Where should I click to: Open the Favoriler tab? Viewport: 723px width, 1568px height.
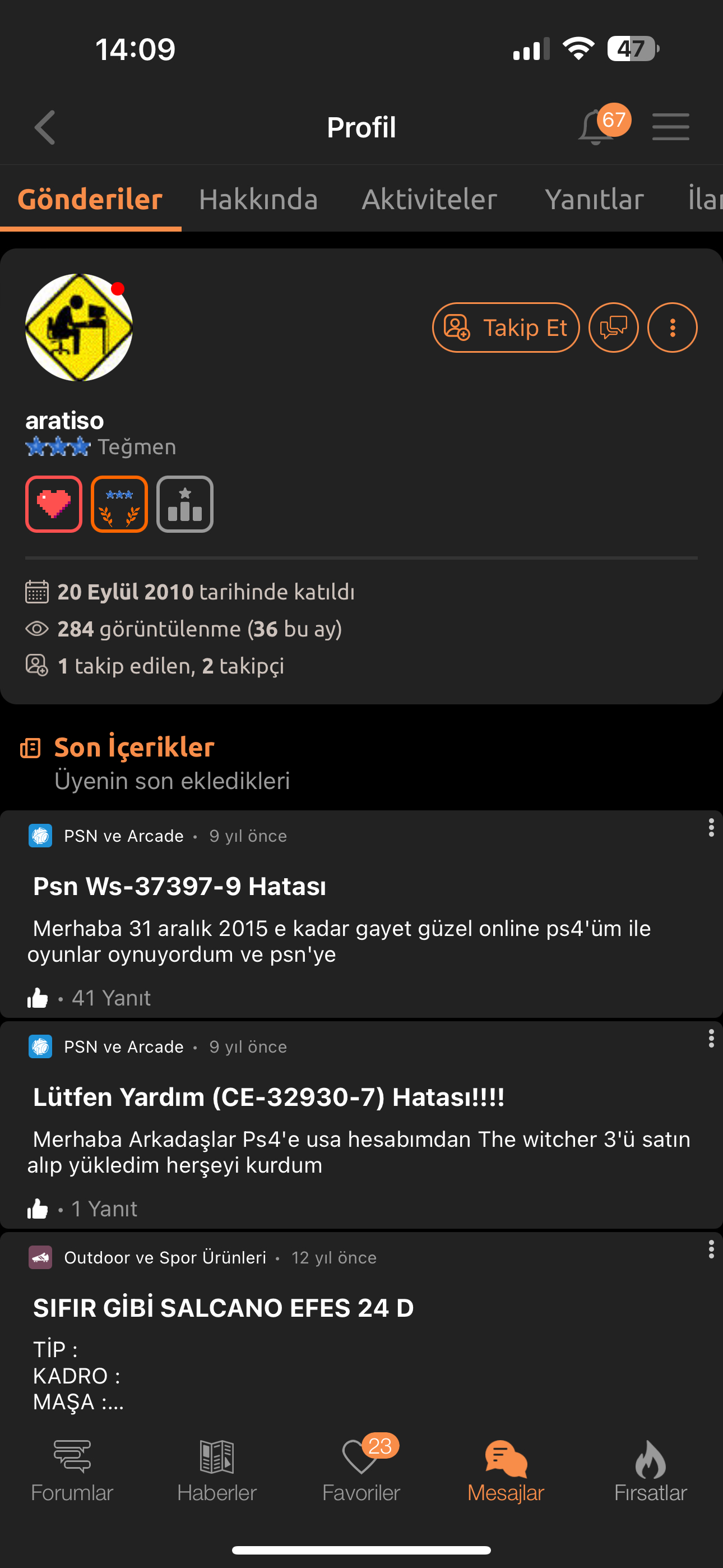coord(361,1470)
